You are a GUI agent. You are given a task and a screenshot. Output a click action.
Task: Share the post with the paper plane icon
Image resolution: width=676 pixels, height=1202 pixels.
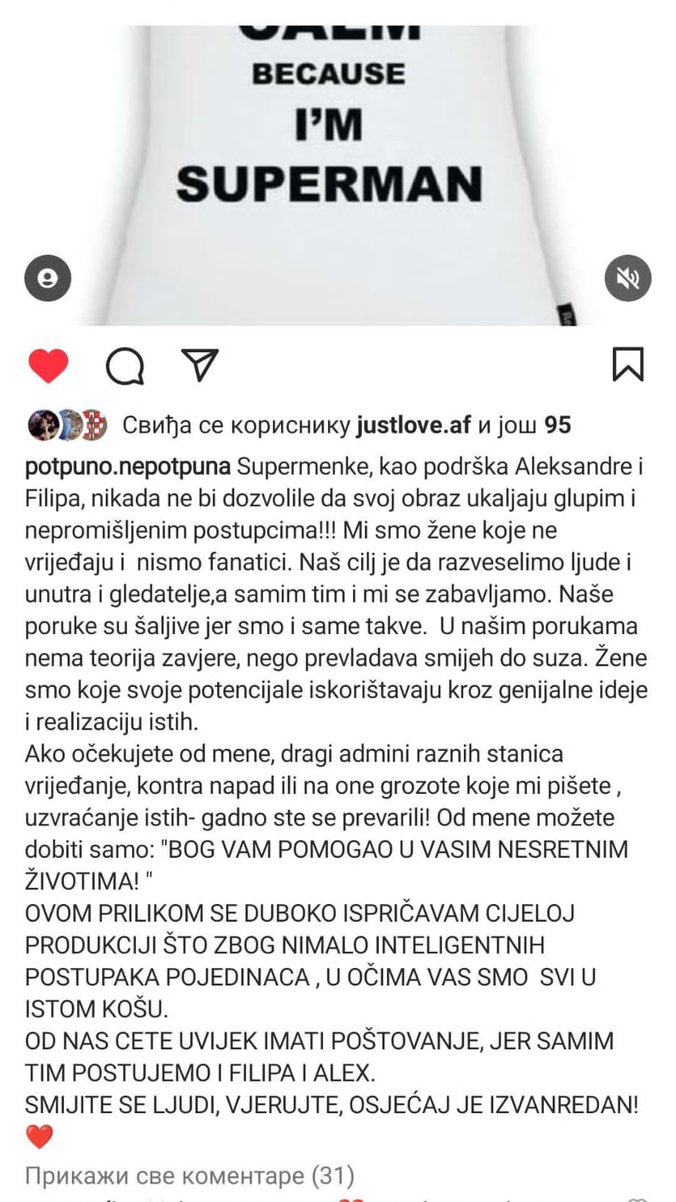point(200,365)
